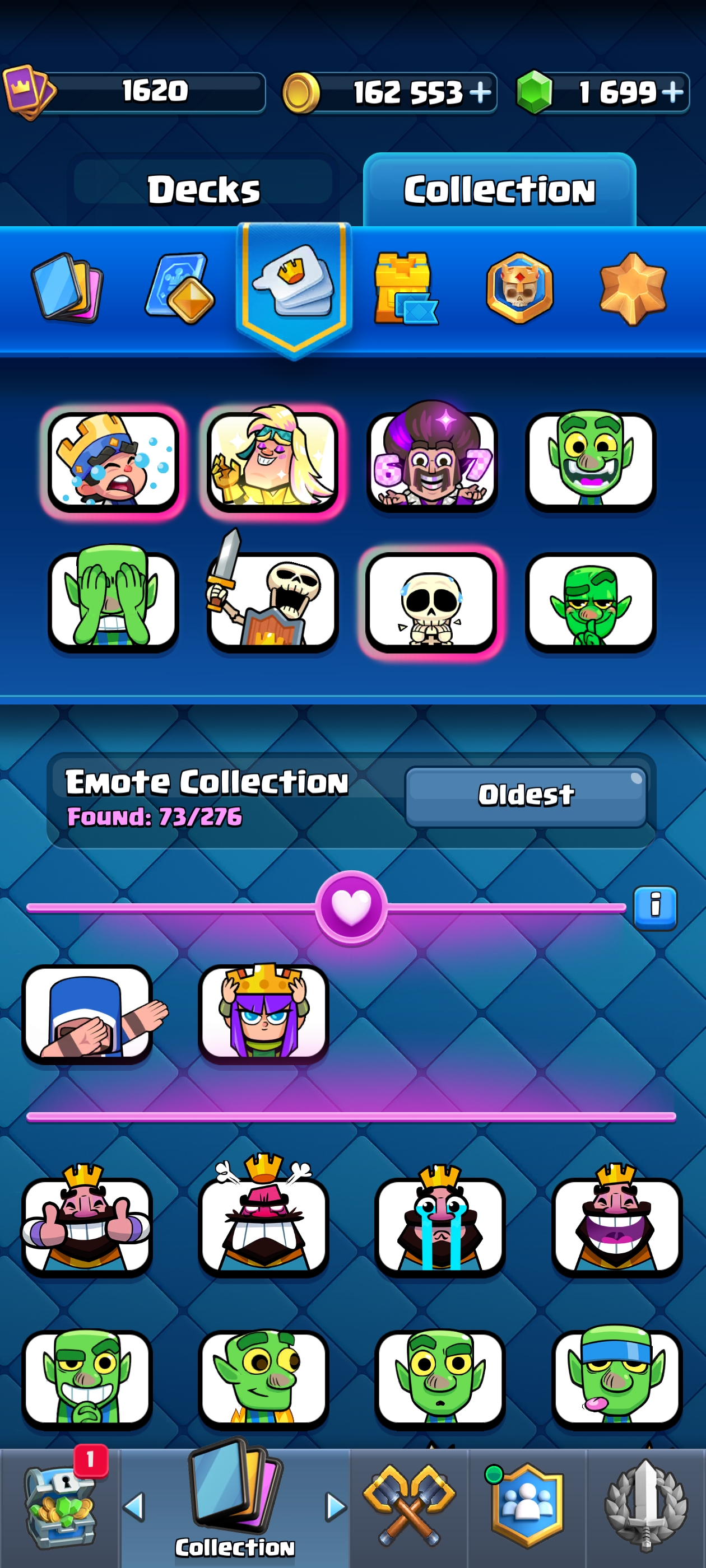Image resolution: width=706 pixels, height=1568 pixels.
Task: Select the crying king emote in deck
Action: (113, 461)
